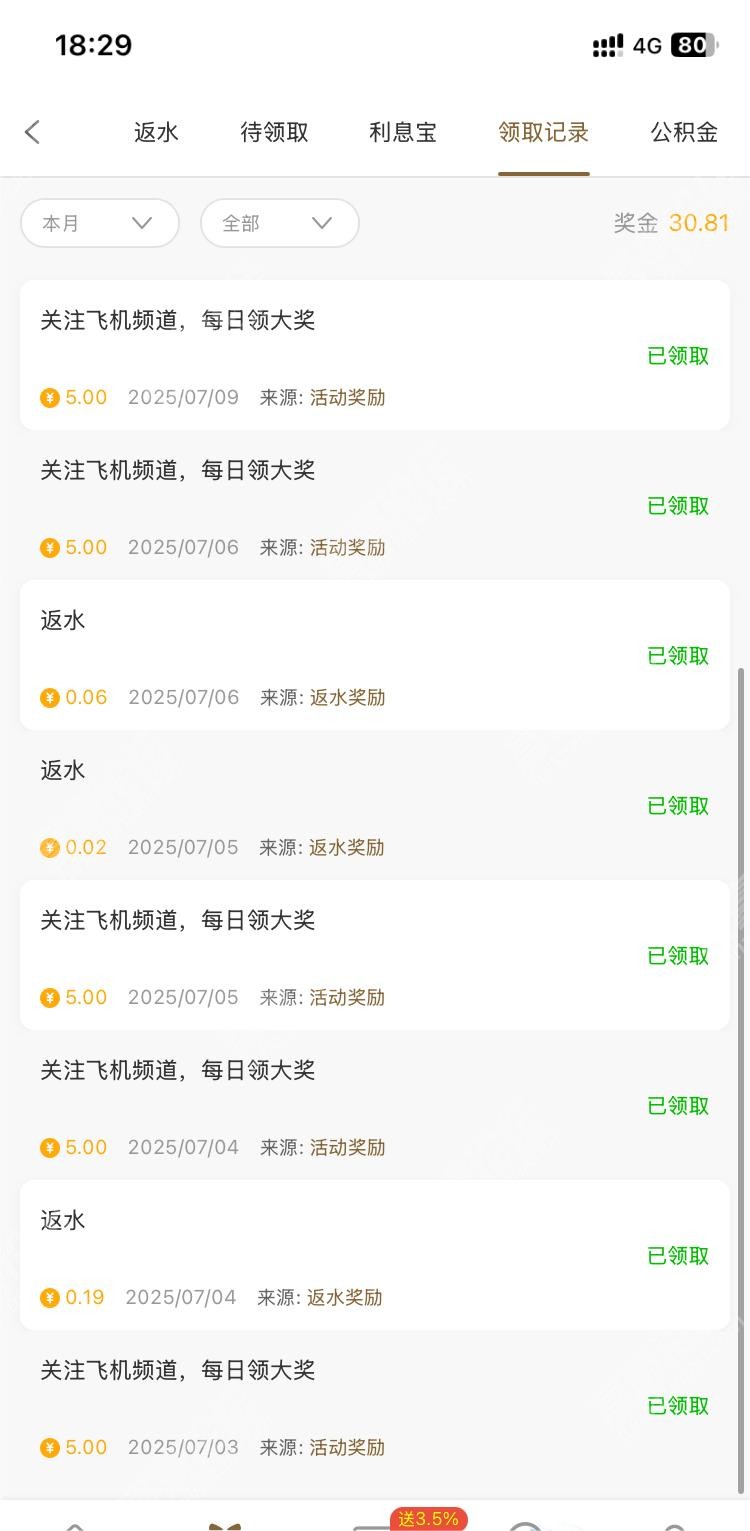Open the 利息宝 tab
Viewport: 750px width, 1531px height.
pos(403,132)
